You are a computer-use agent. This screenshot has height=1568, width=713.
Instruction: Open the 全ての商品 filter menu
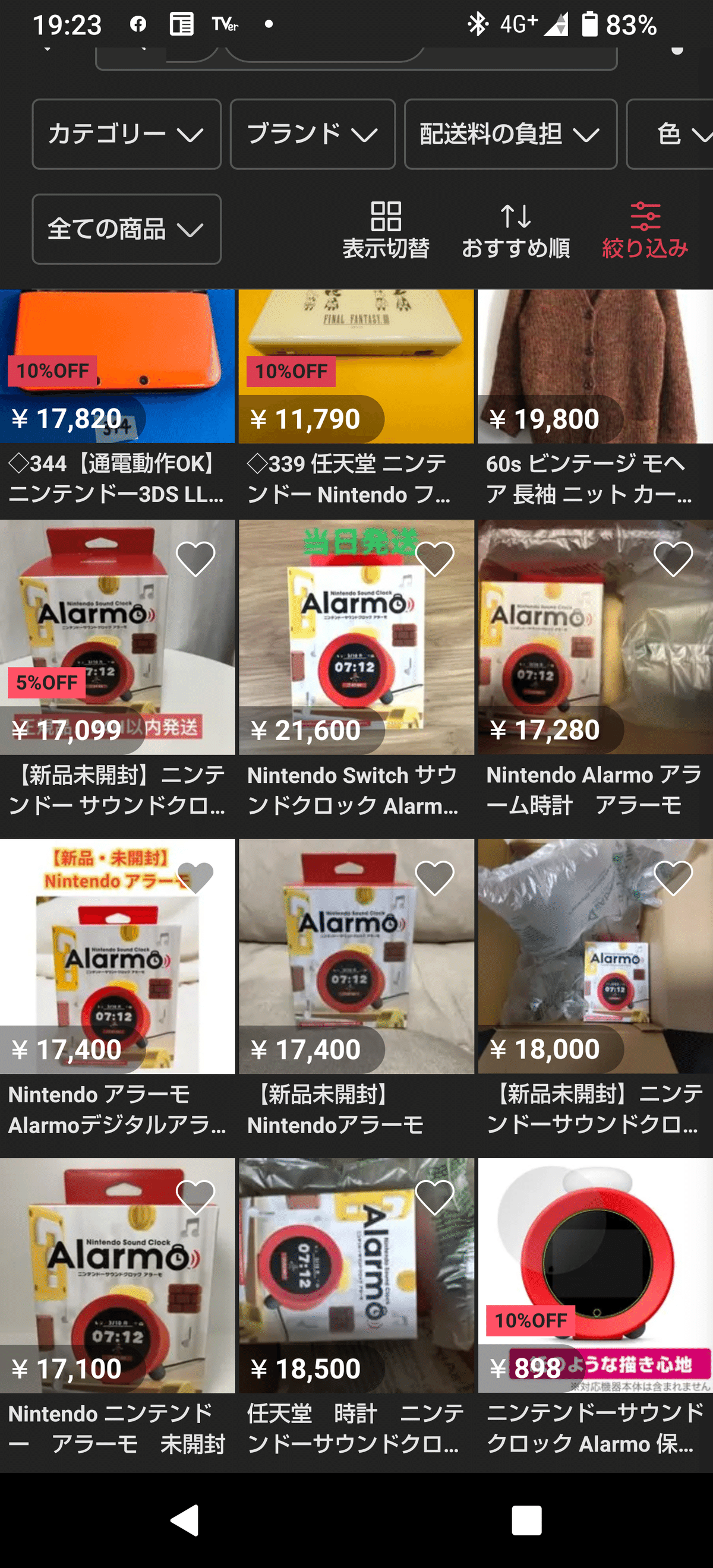point(128,229)
